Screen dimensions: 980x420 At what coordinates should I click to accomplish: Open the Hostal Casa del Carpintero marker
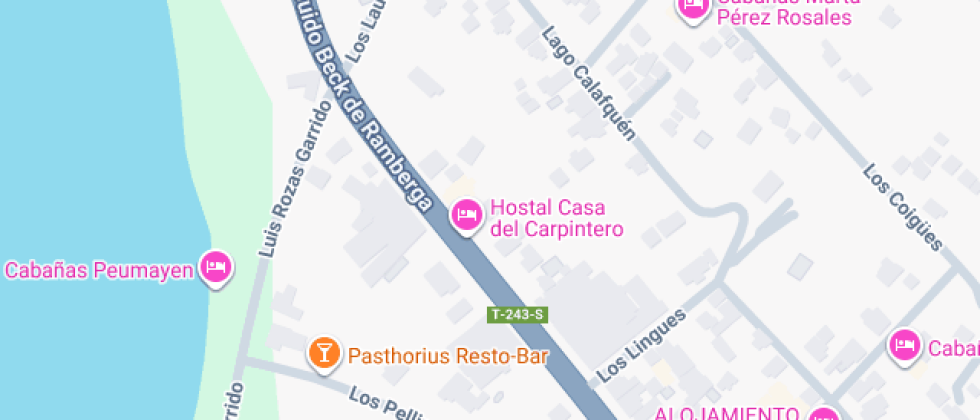click(x=466, y=214)
